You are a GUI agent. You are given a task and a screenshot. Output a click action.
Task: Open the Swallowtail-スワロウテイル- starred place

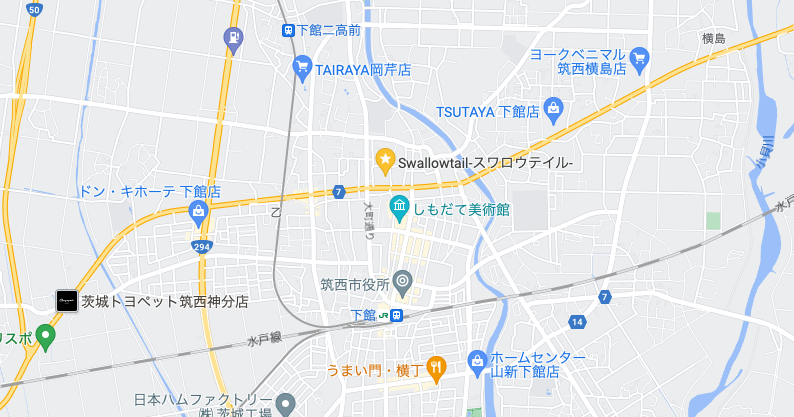(384, 160)
